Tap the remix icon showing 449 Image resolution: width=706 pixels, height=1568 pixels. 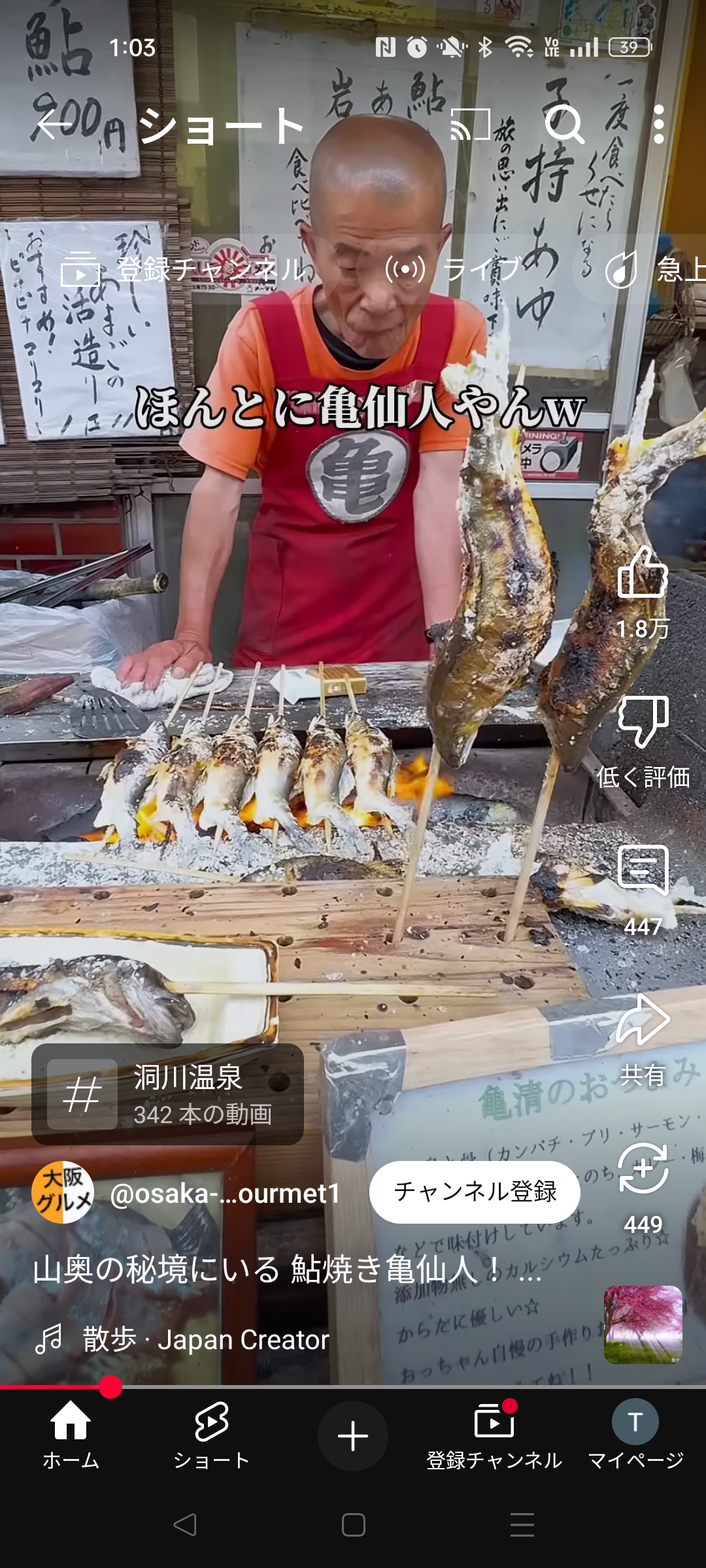643,1168
